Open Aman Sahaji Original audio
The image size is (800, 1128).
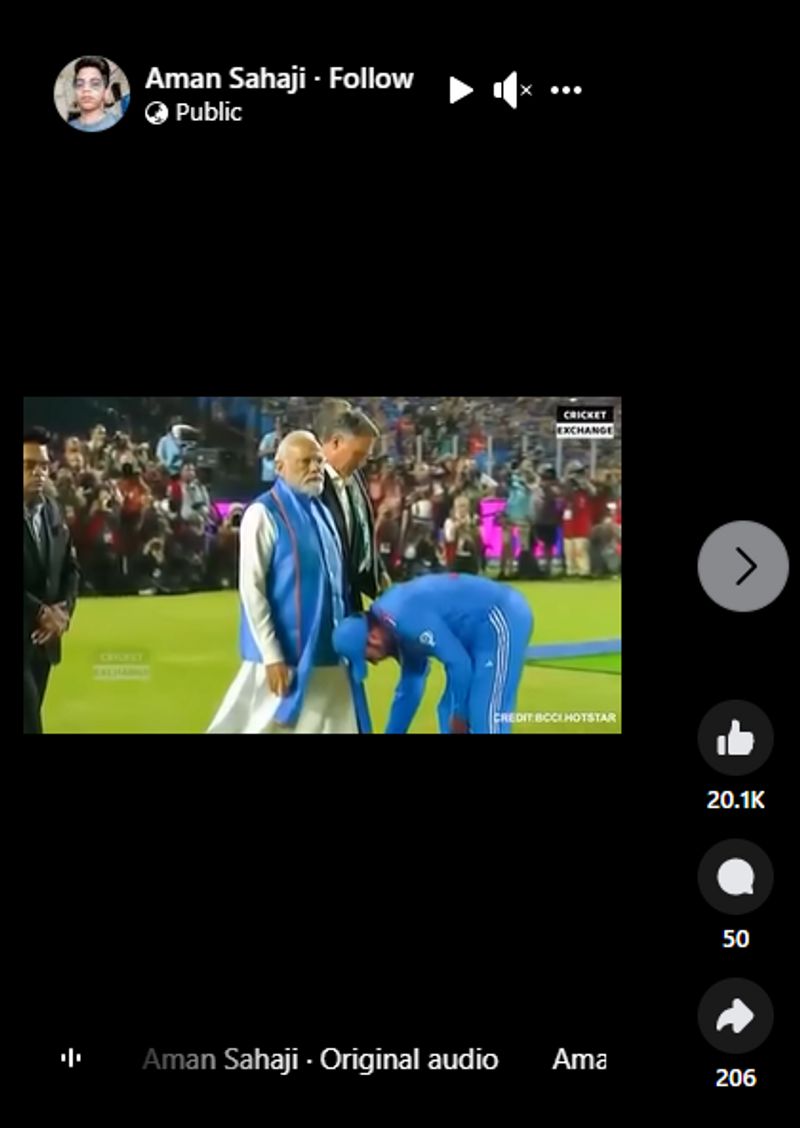coord(320,1059)
